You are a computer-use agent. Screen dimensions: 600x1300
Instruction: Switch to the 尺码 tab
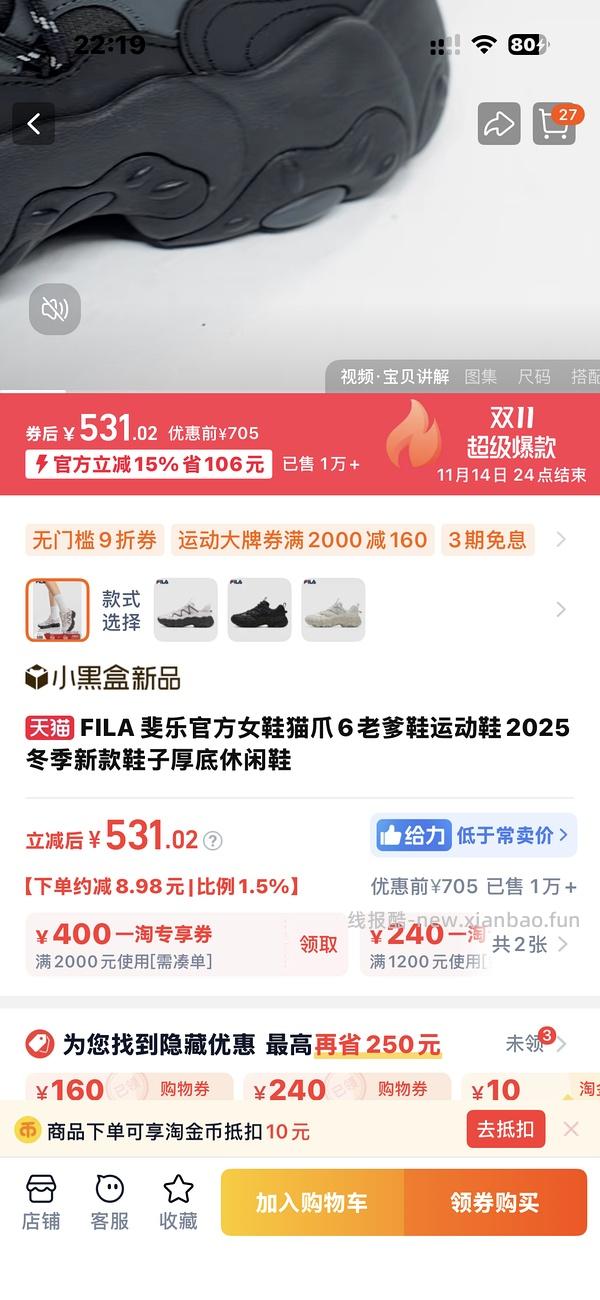(x=534, y=377)
